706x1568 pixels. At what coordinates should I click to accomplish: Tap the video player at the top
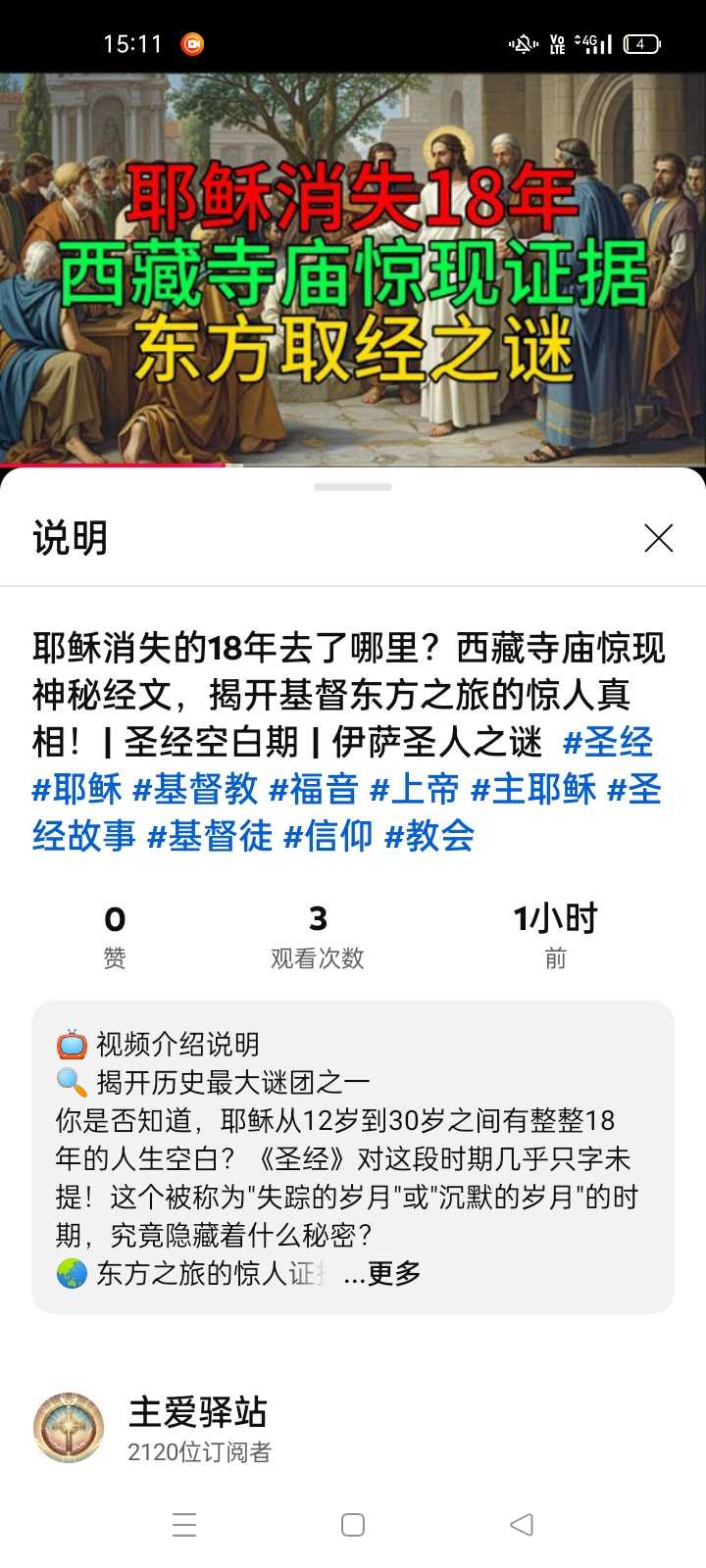point(353,265)
